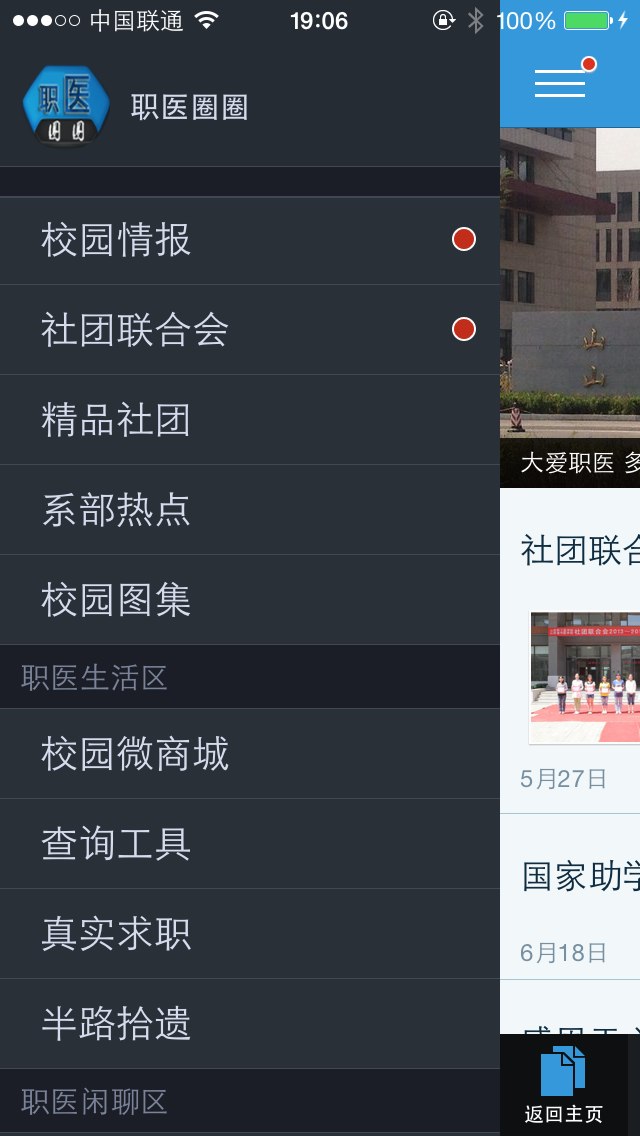This screenshot has width=640, height=1136.
Task: Open 校园情报 from the drawer
Action: [250, 240]
